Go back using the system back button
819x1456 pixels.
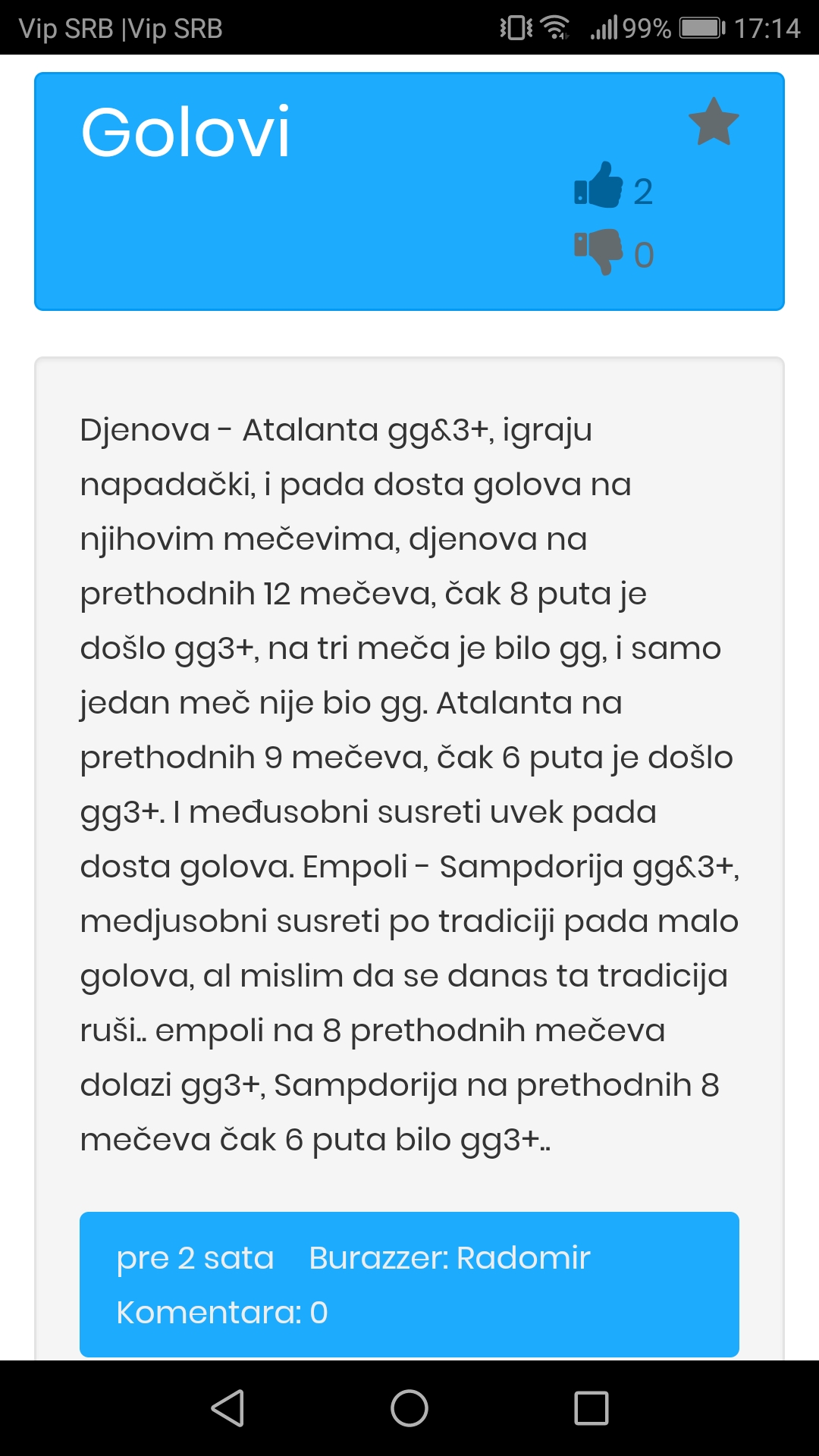click(x=227, y=1408)
